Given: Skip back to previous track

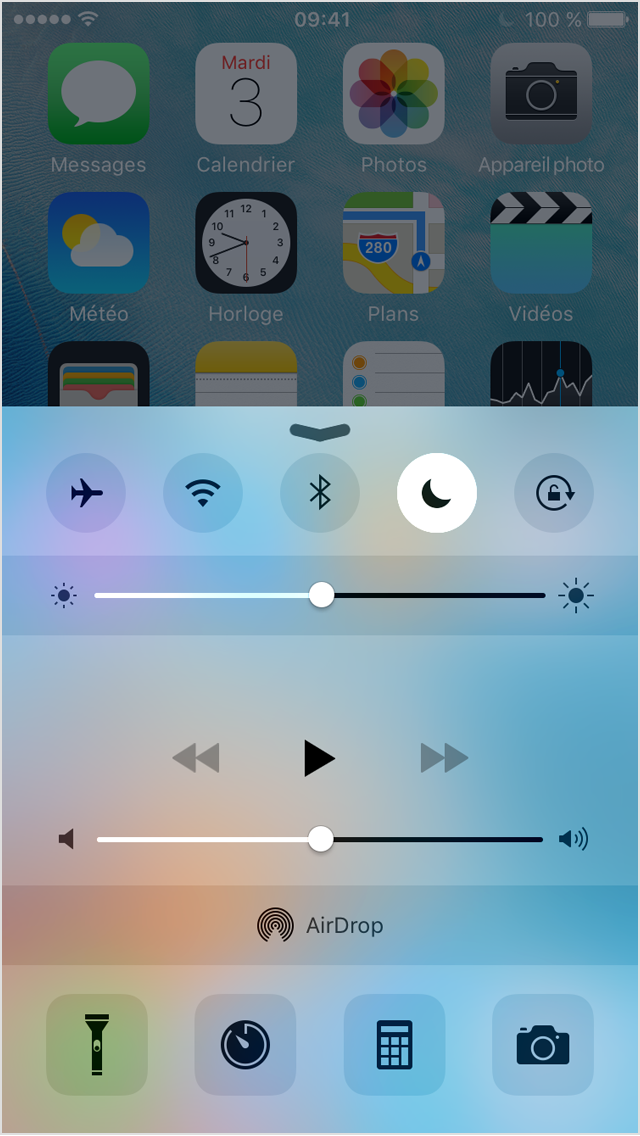Looking at the screenshot, I should tap(196, 759).
